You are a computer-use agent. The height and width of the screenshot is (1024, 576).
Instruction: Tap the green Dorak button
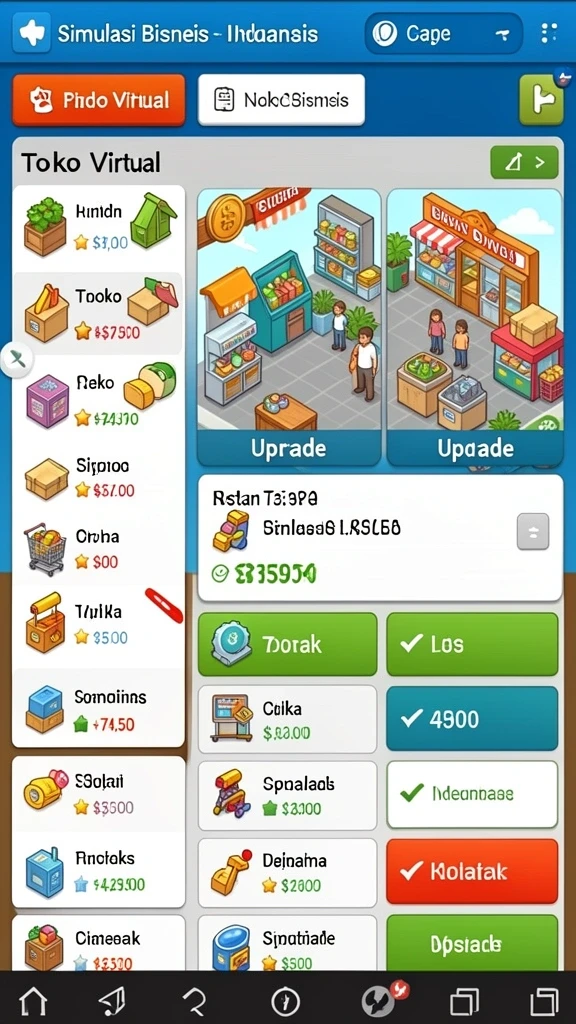coord(287,644)
